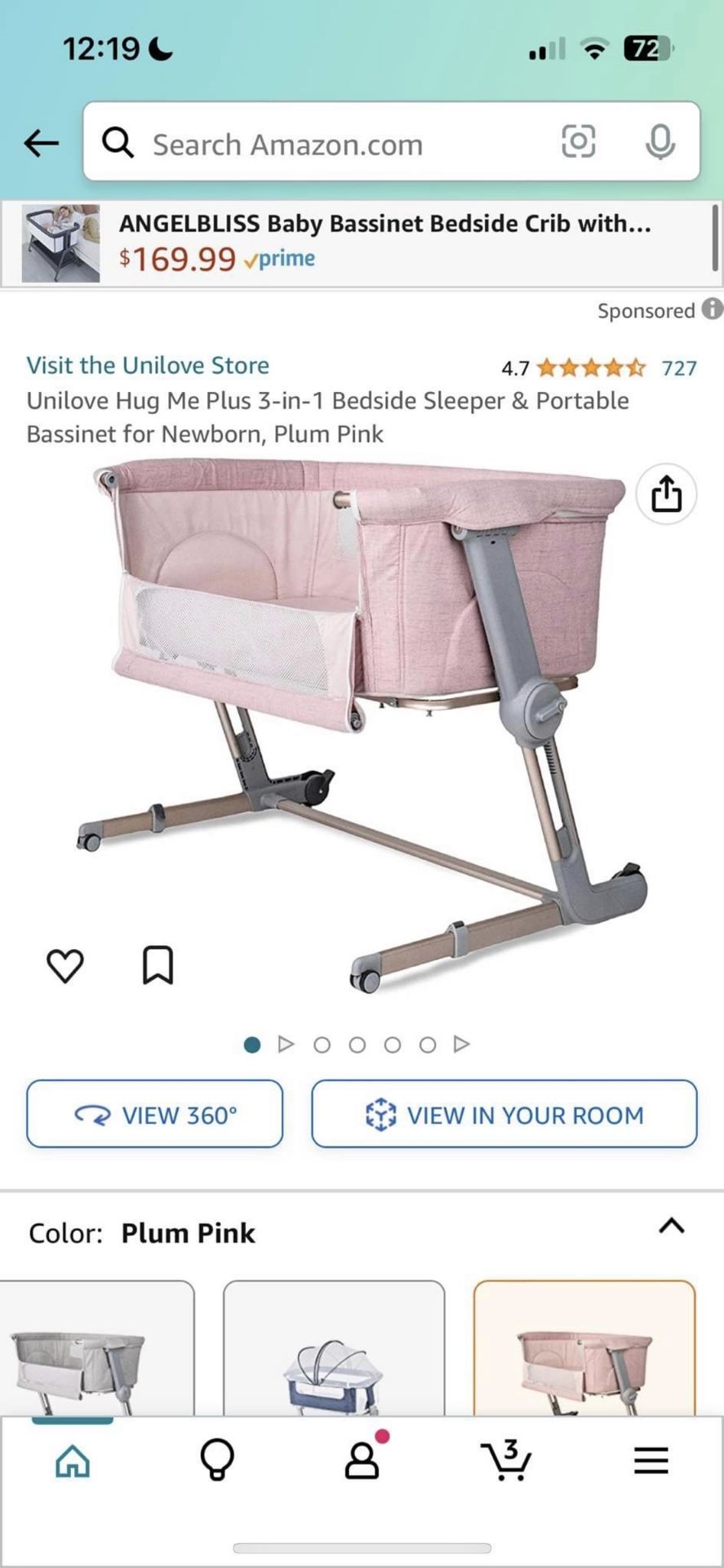Visit the Unilove Store
Image resolution: width=724 pixels, height=1568 pixels.
(149, 365)
